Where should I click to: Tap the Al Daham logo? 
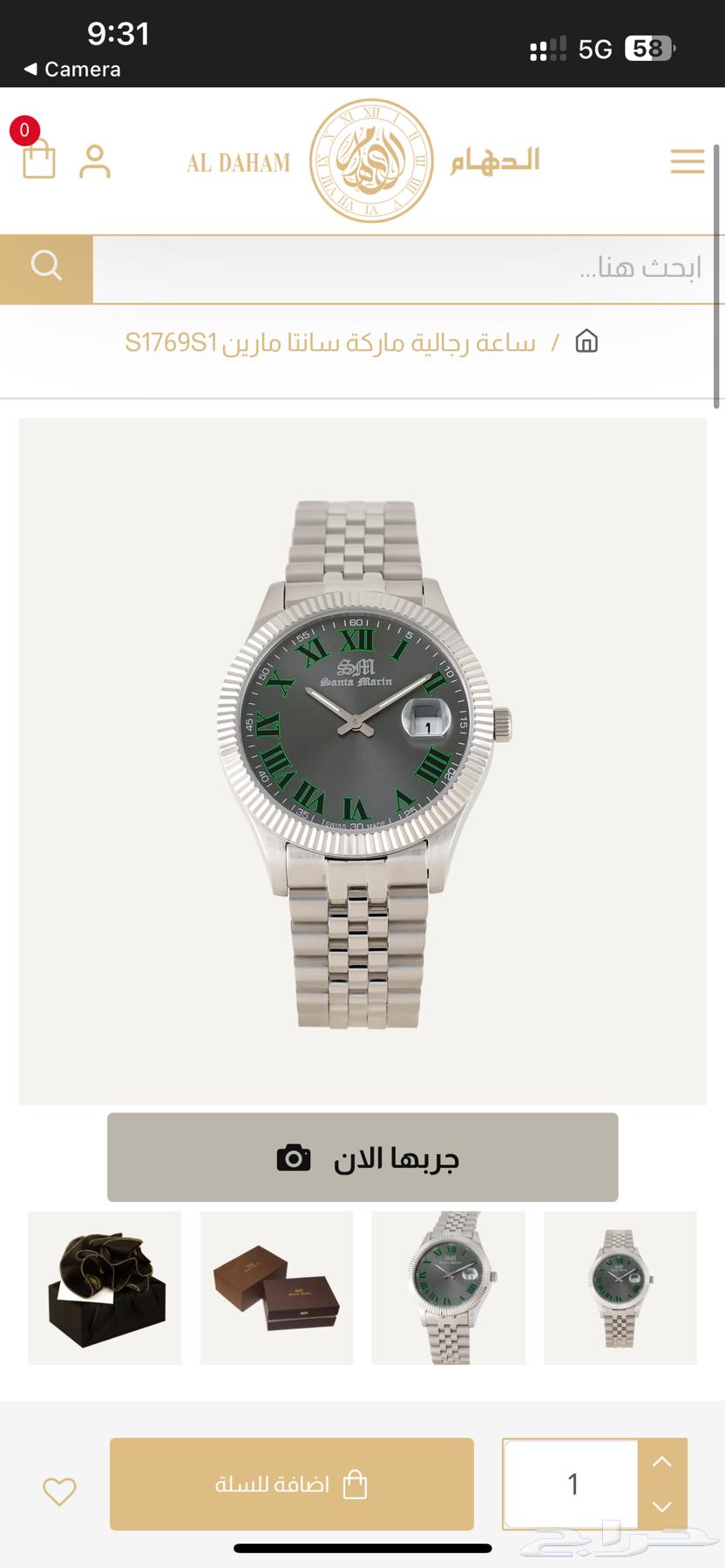371,161
